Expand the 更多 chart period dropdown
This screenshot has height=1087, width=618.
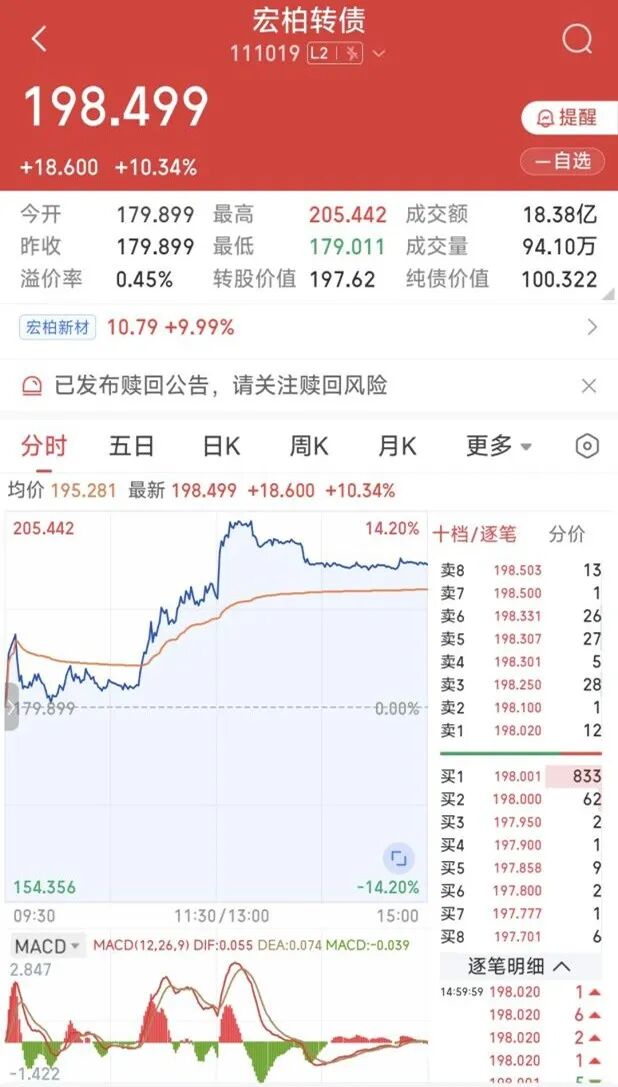tap(498, 446)
